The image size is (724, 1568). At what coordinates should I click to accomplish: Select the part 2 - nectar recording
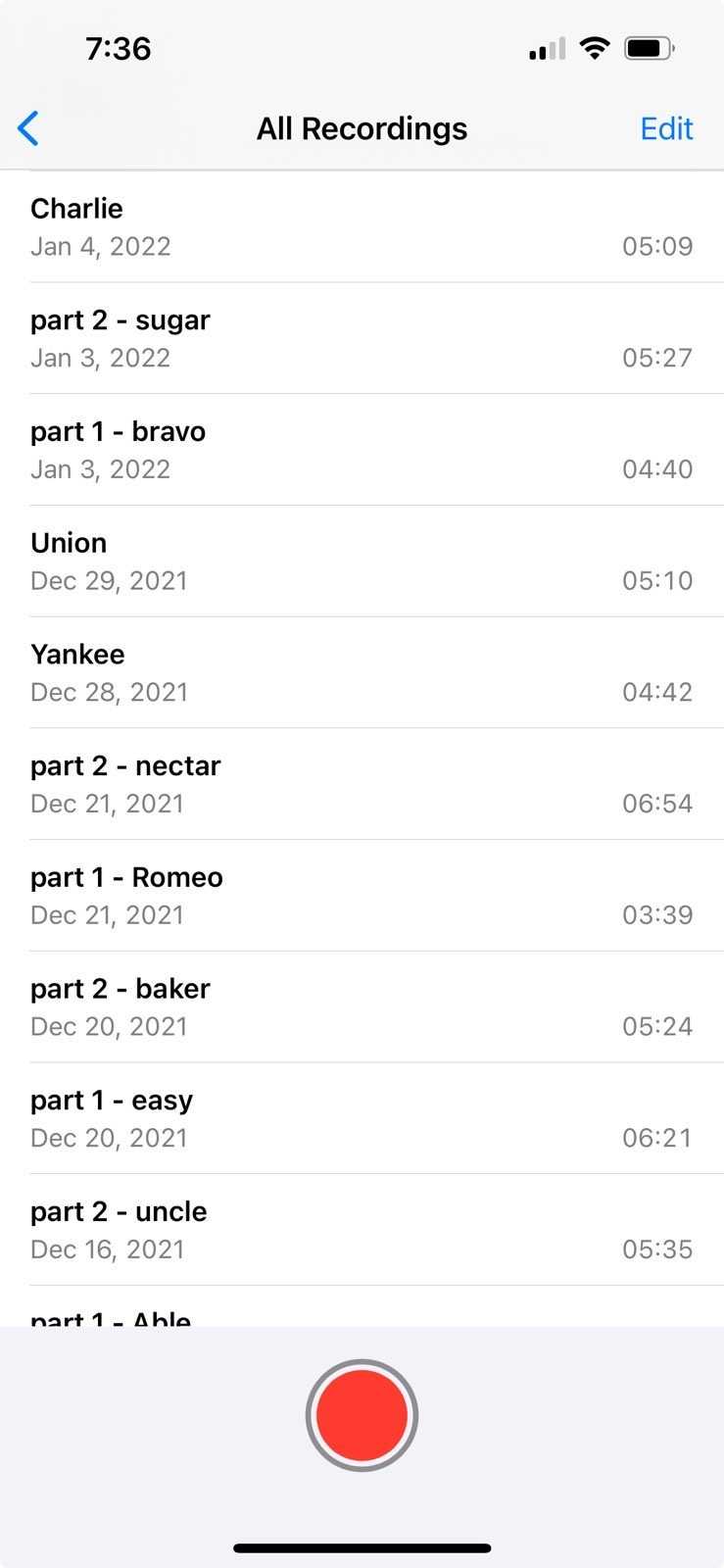pos(362,784)
